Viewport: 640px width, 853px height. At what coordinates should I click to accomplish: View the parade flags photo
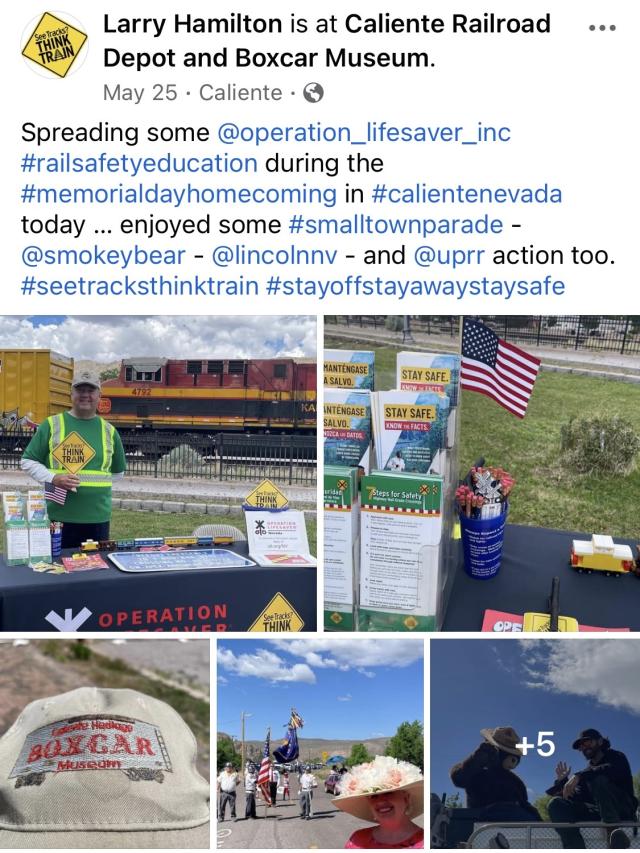pyautogui.click(x=320, y=745)
